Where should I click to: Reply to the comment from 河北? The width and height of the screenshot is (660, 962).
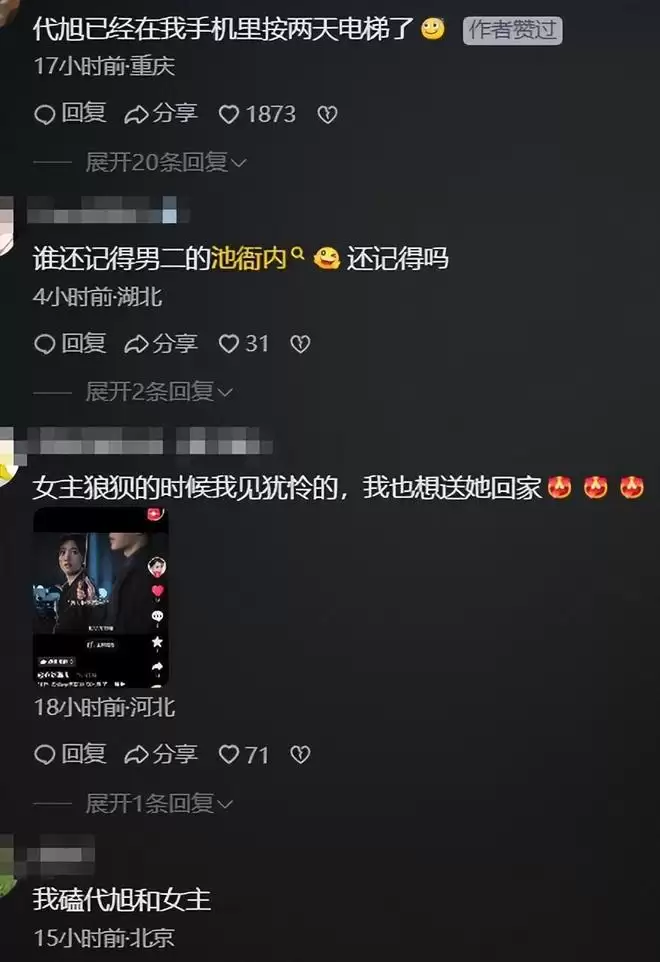[70, 754]
